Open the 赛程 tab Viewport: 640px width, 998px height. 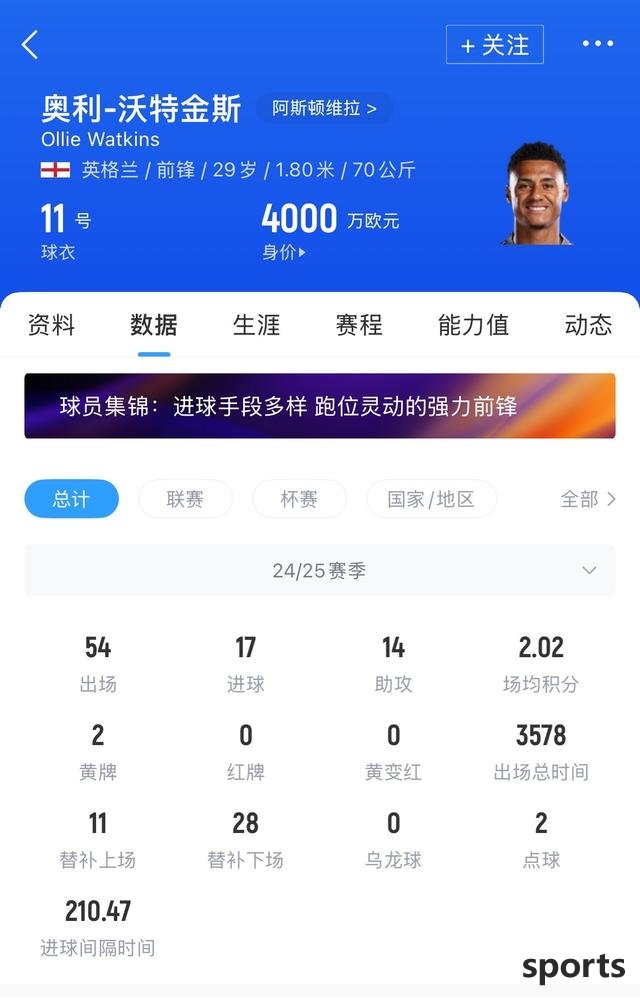(x=359, y=325)
